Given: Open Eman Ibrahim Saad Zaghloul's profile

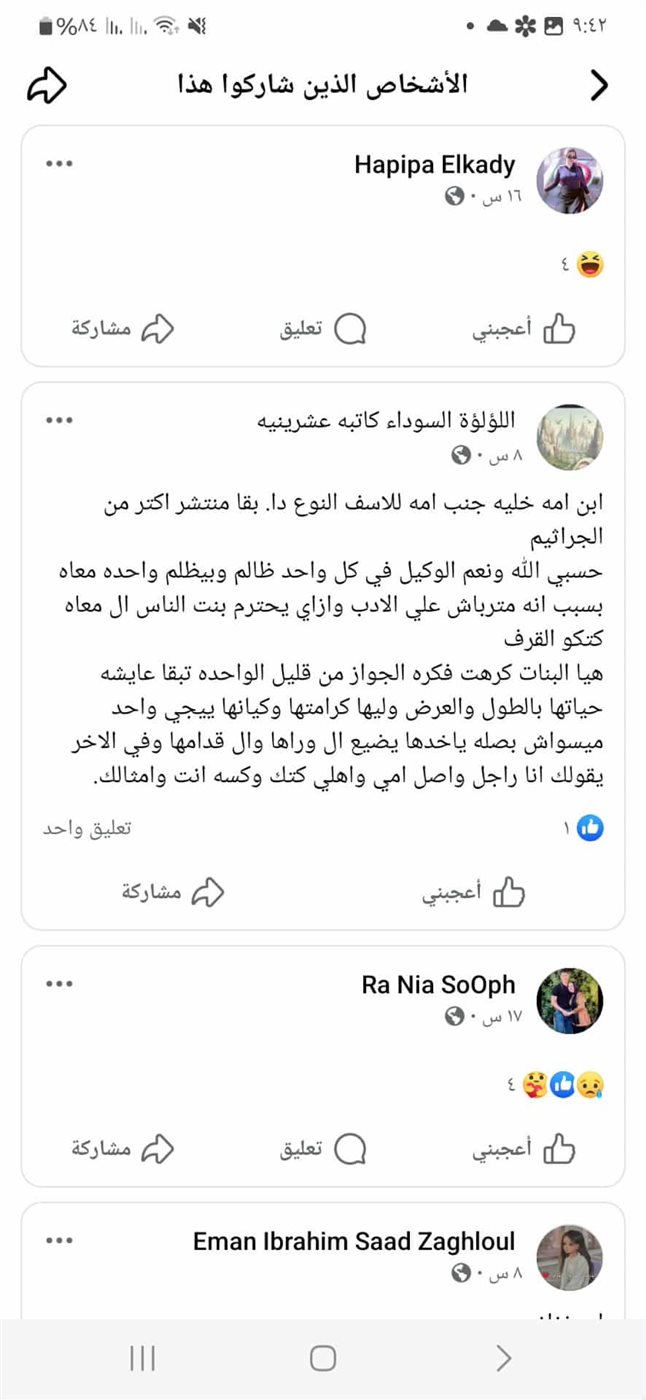Looking at the screenshot, I should 354,1242.
